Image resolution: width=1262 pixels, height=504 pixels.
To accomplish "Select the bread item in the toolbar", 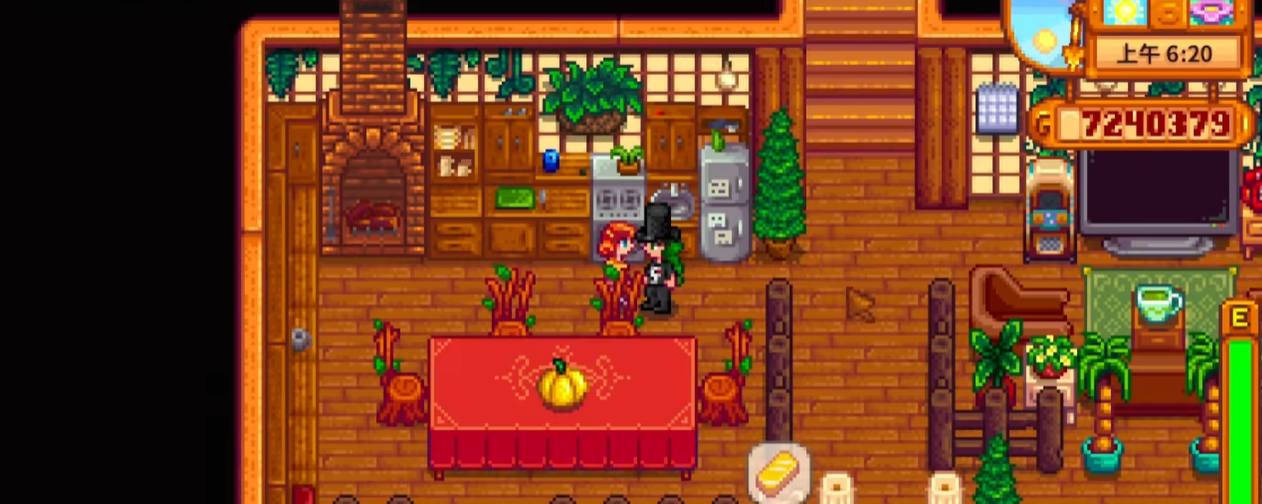I will pyautogui.click(x=778, y=473).
